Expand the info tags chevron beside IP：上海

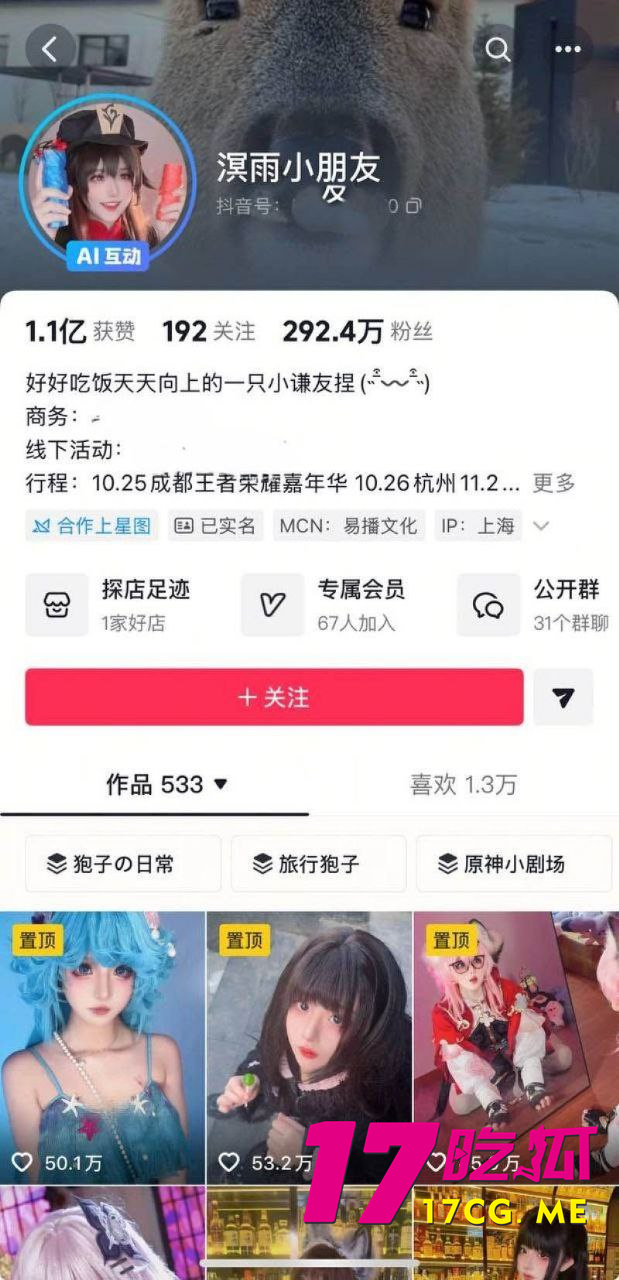tap(541, 526)
